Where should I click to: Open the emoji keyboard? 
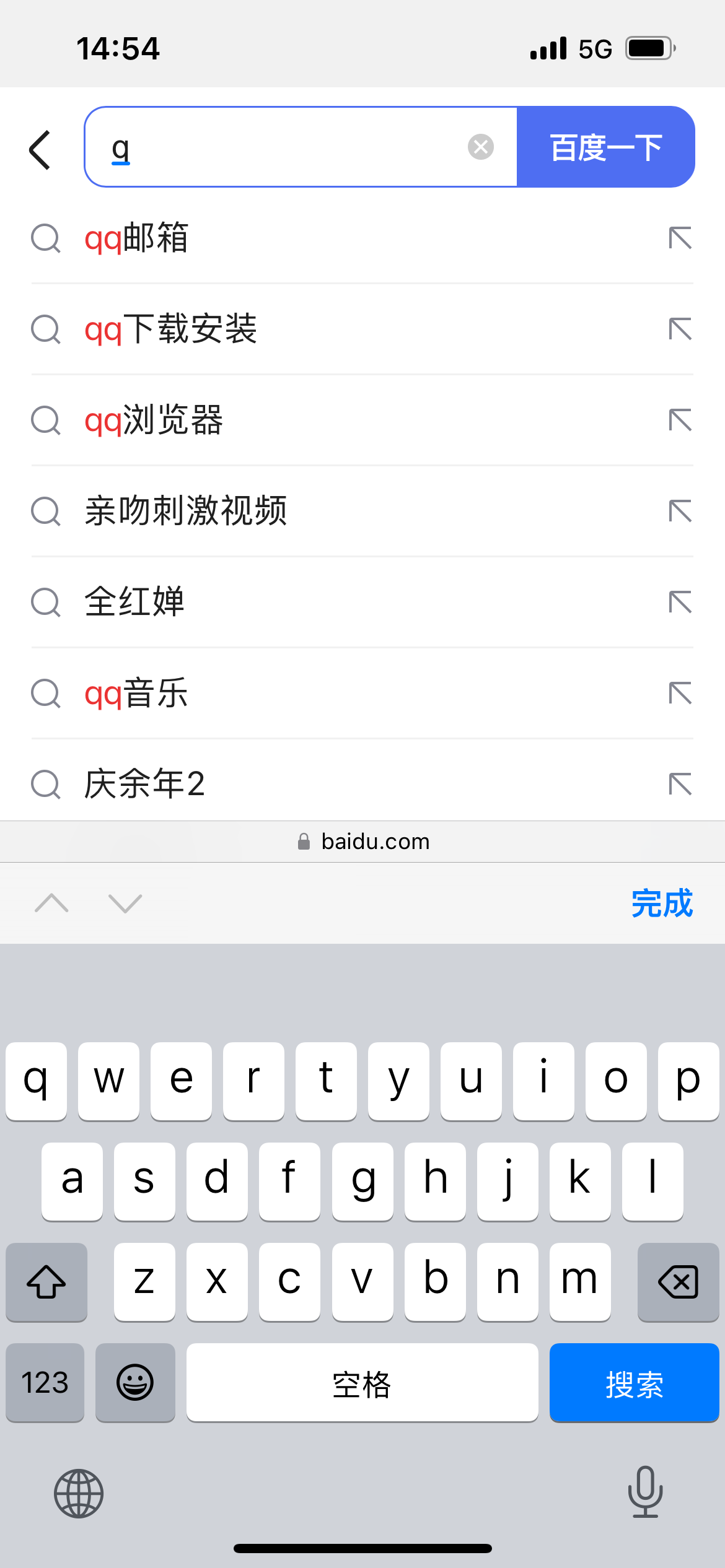click(135, 1383)
